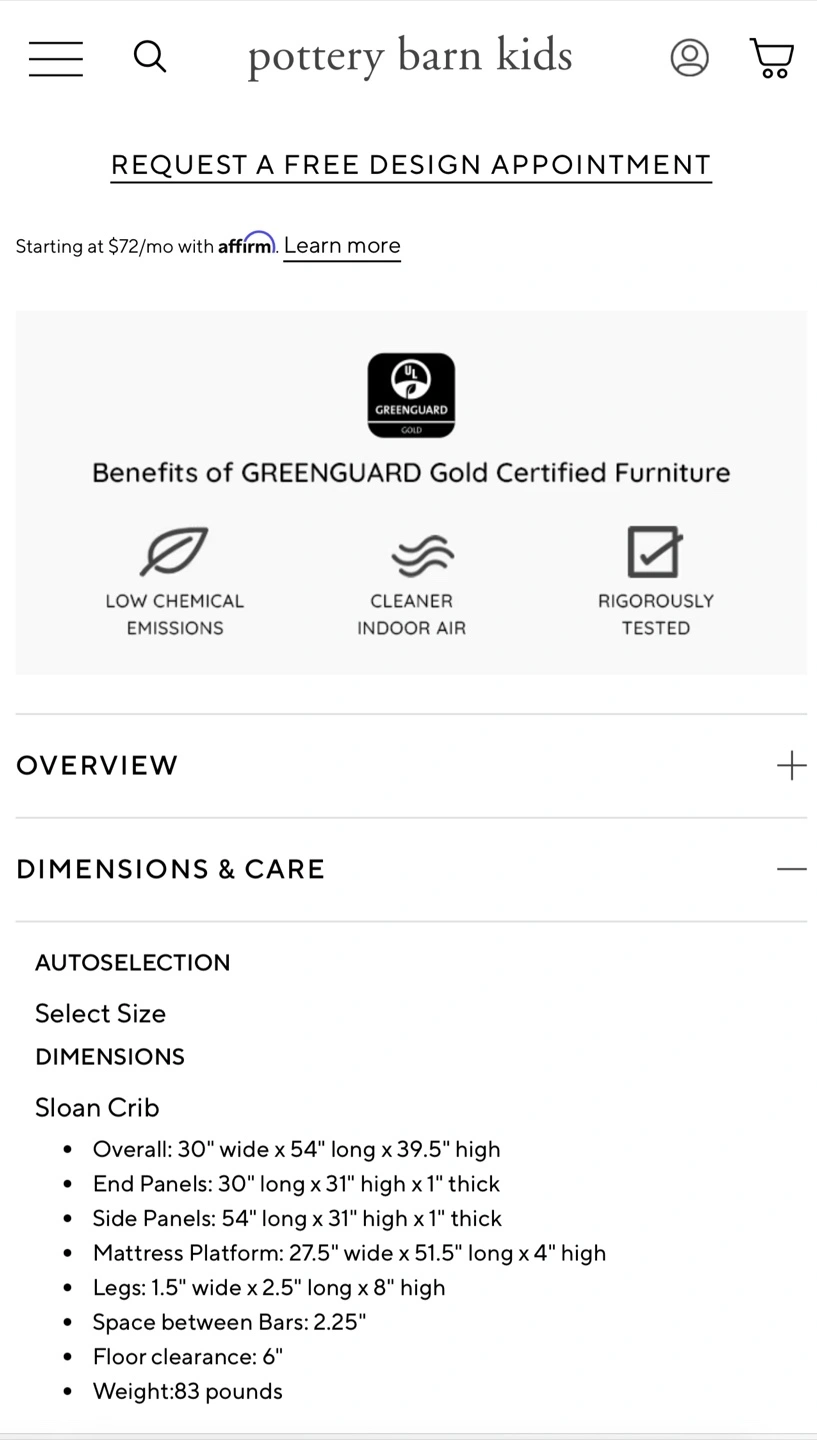Go to Pottery Barn Kids homepage logo
The width and height of the screenshot is (817, 1440).
coord(410,57)
